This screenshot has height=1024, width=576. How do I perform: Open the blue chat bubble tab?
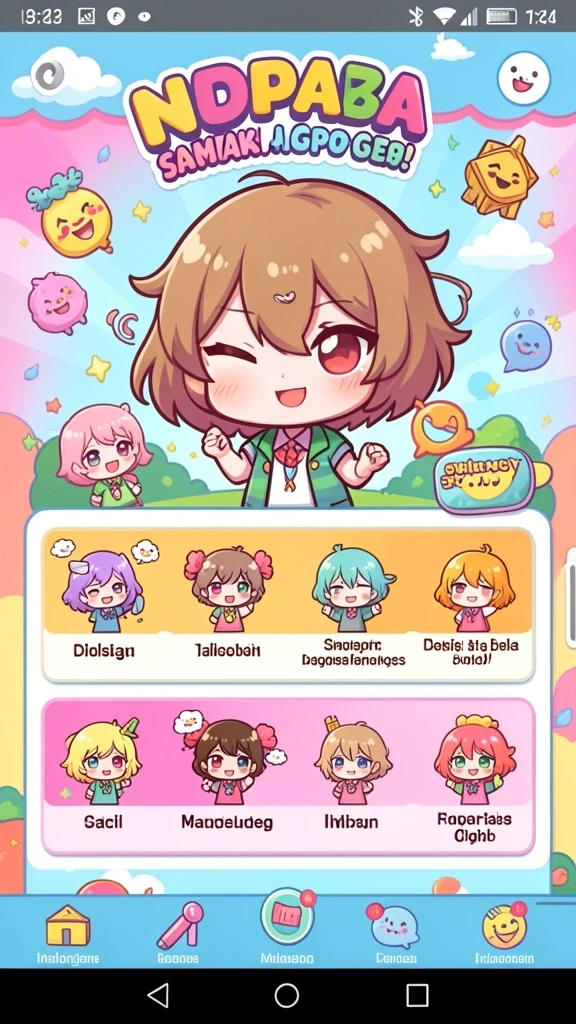click(x=395, y=934)
